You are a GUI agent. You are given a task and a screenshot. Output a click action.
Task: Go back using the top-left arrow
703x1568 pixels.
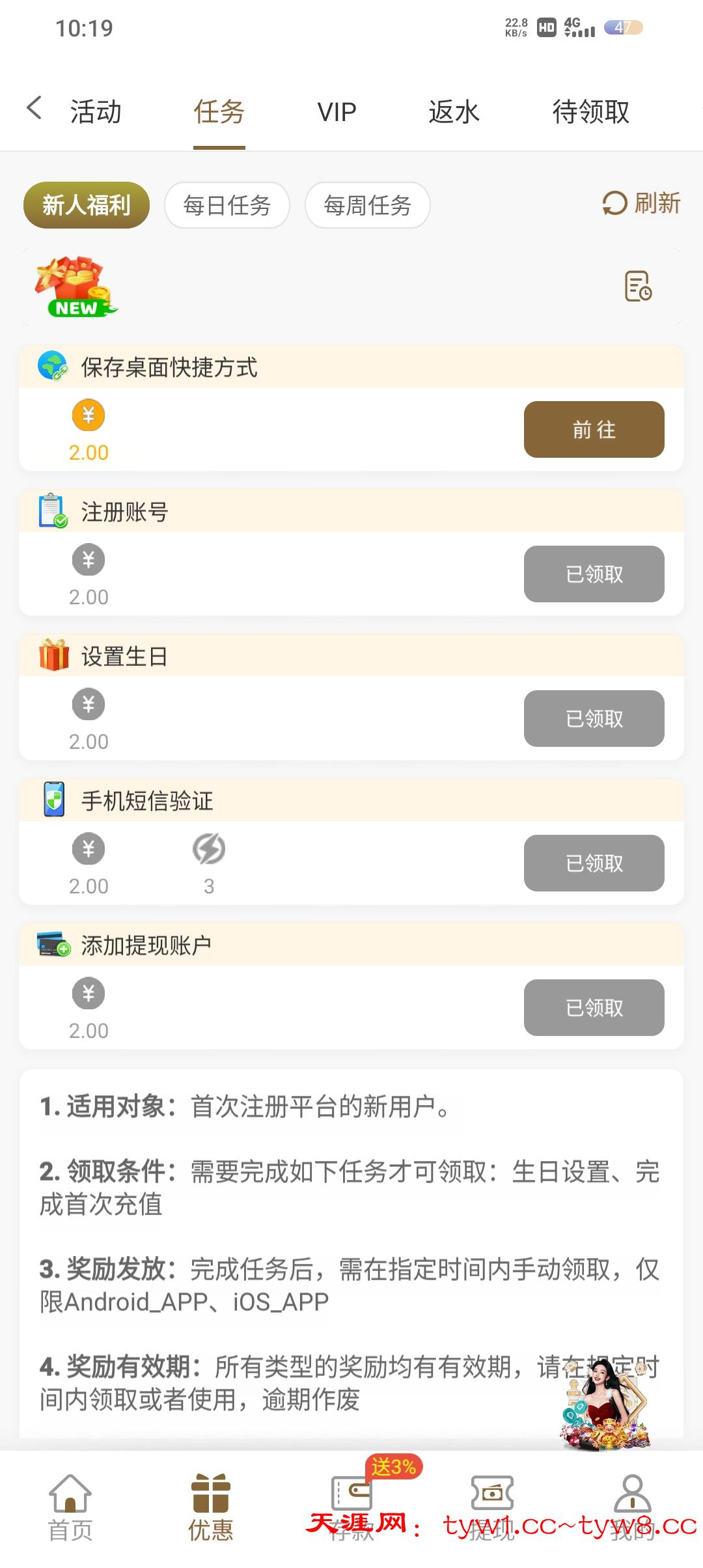click(34, 108)
